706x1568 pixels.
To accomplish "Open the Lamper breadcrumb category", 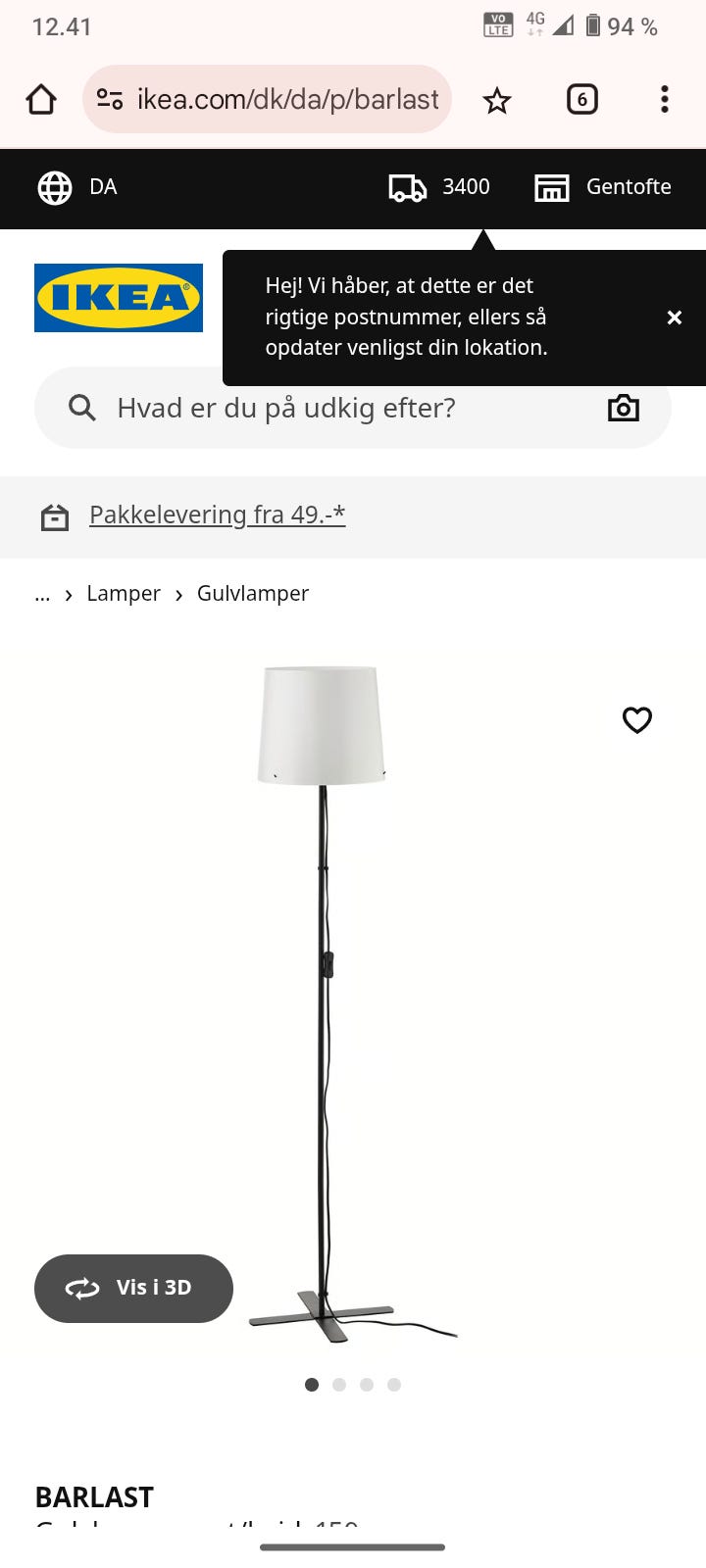I will [x=124, y=593].
